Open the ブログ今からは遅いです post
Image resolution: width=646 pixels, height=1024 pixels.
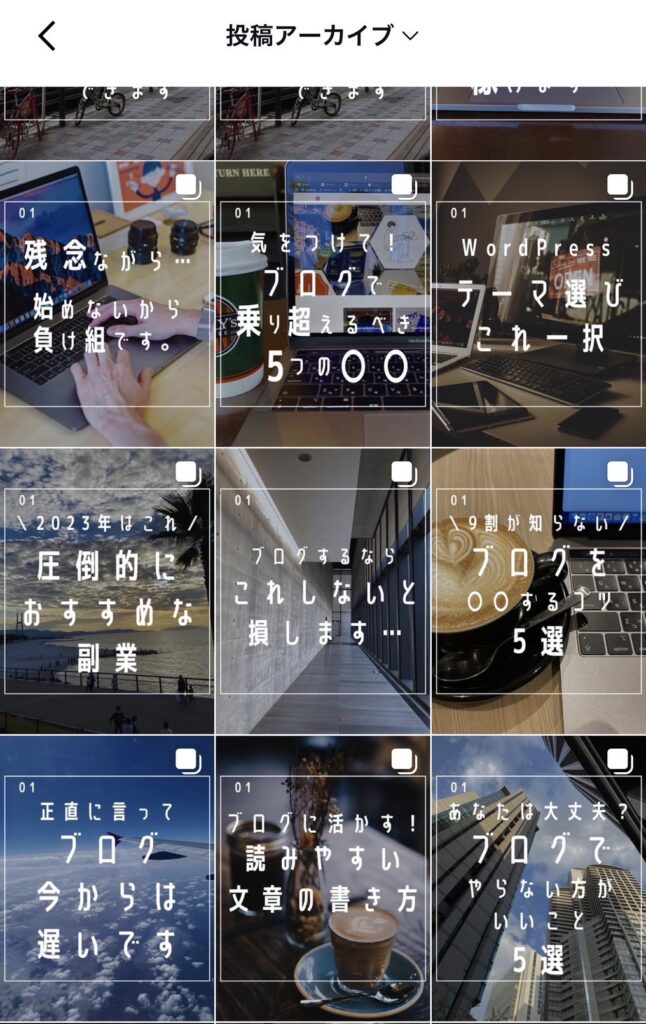click(x=107, y=878)
